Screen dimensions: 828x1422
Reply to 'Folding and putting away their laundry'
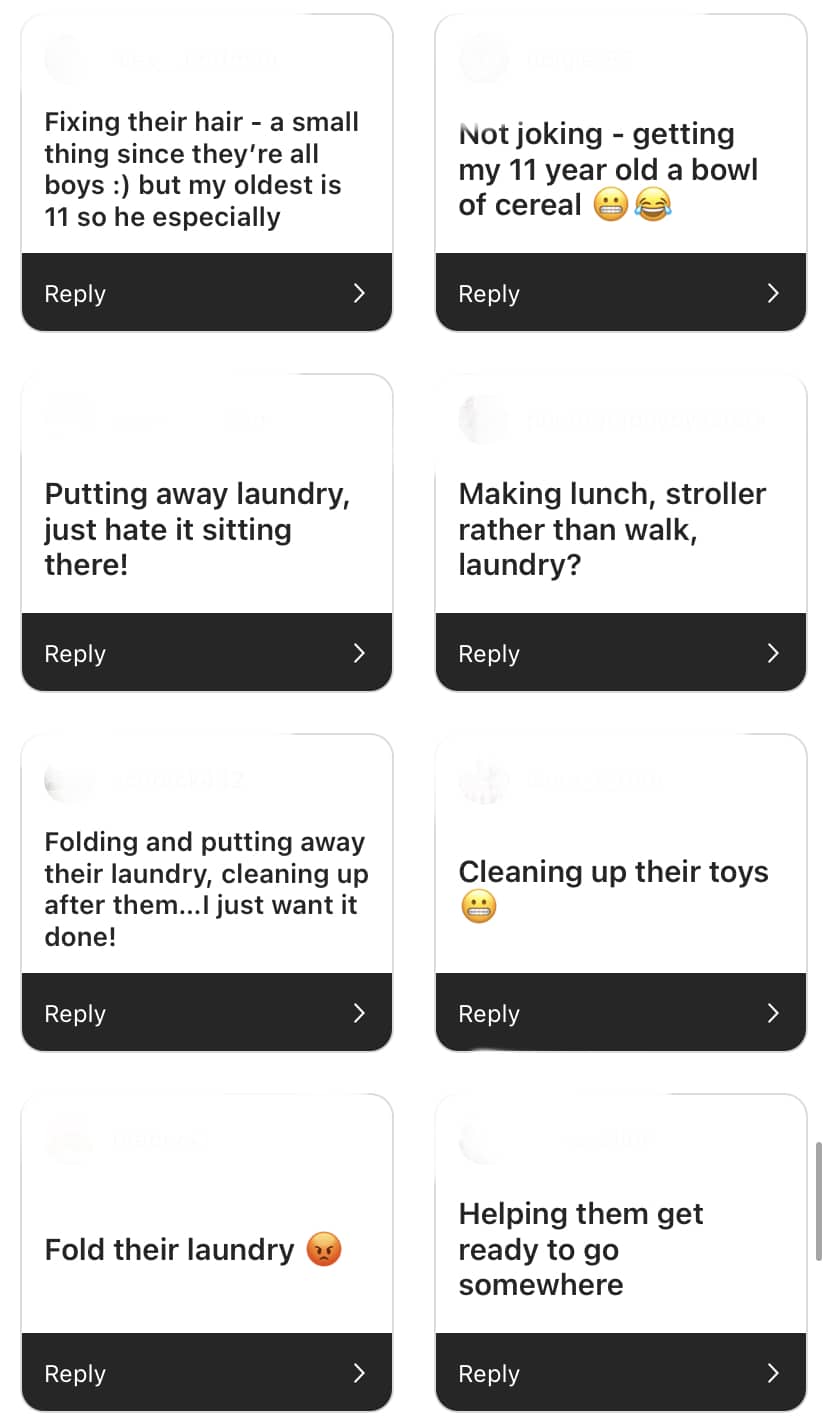[x=206, y=1013]
